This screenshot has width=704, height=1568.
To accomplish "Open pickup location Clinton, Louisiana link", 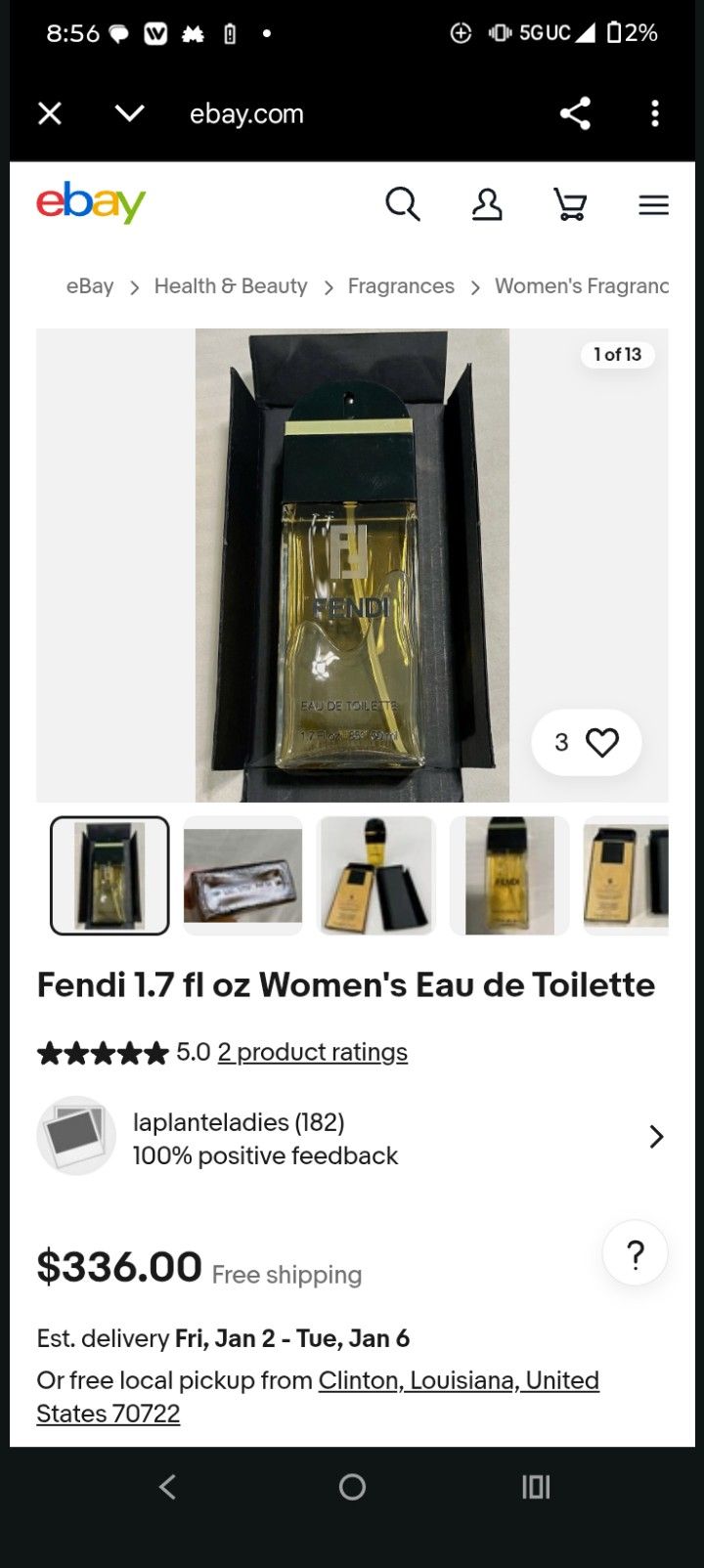I will (x=459, y=1379).
